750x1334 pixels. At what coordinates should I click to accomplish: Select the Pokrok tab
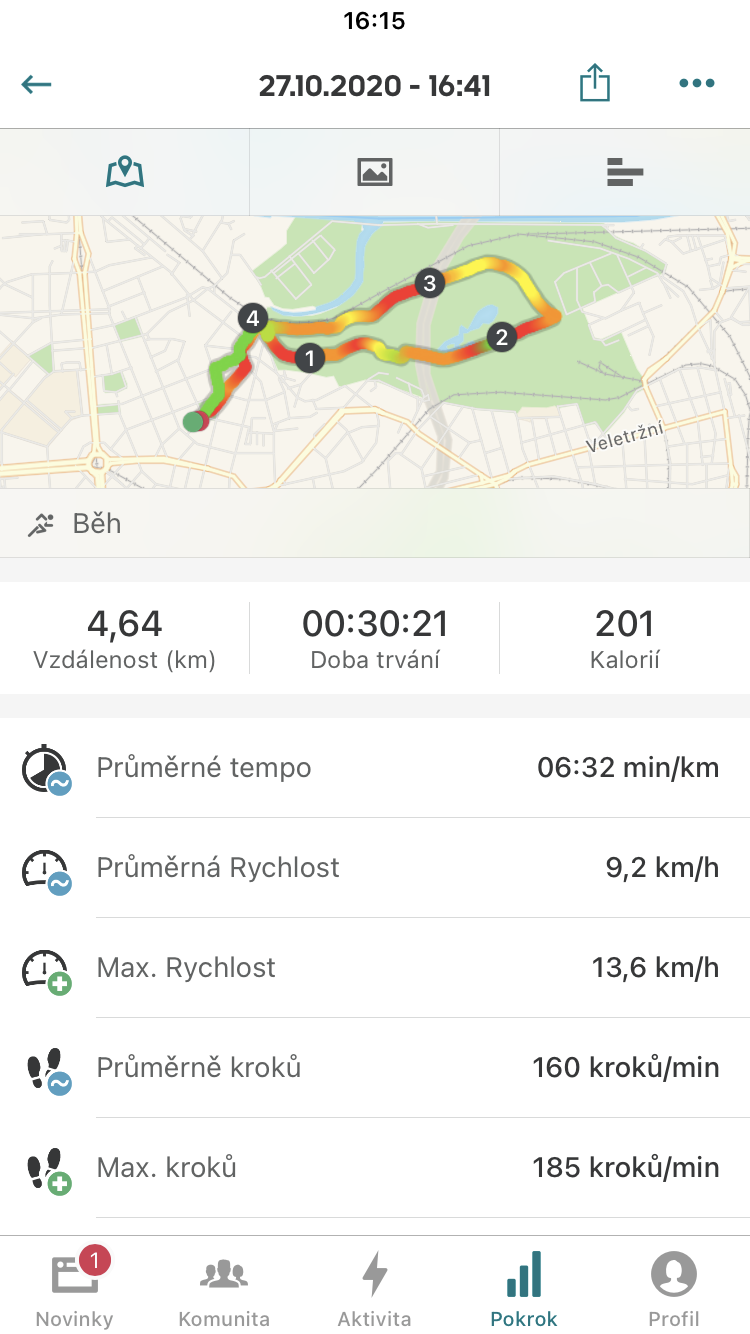coord(524,1287)
